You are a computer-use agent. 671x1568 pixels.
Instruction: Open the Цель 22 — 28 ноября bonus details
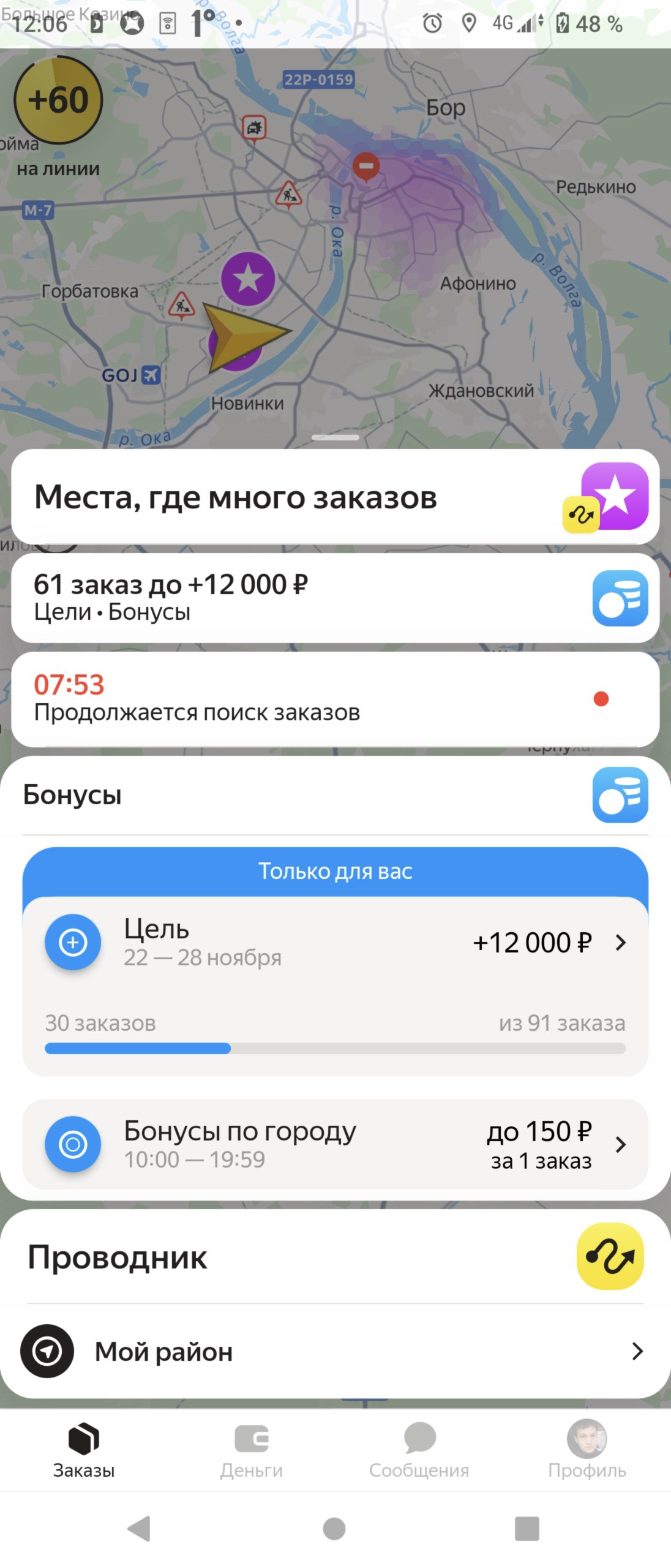click(x=334, y=943)
